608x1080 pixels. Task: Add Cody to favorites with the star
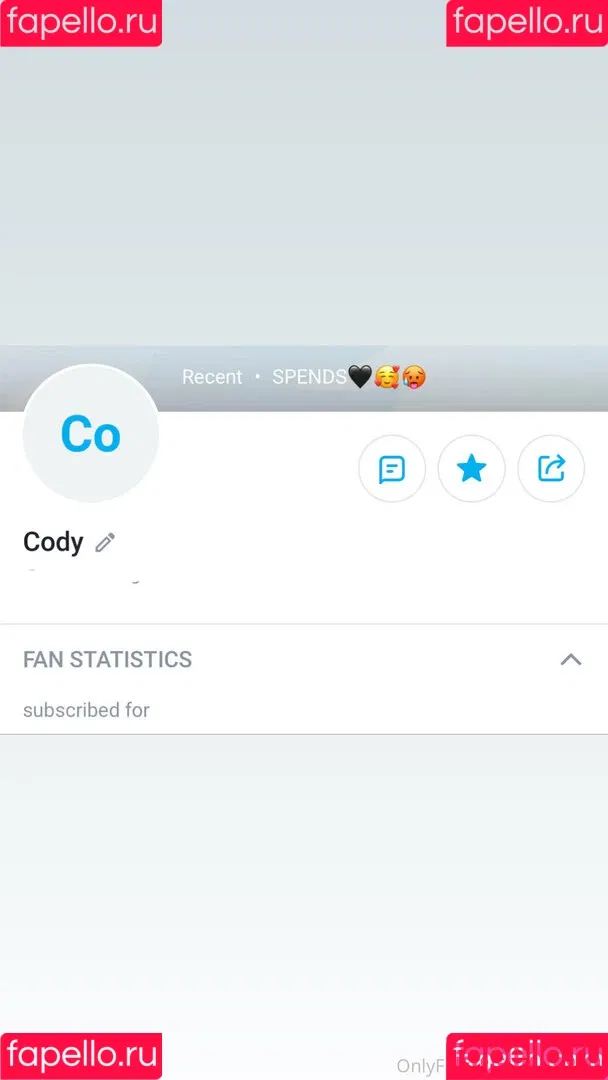[x=471, y=468]
